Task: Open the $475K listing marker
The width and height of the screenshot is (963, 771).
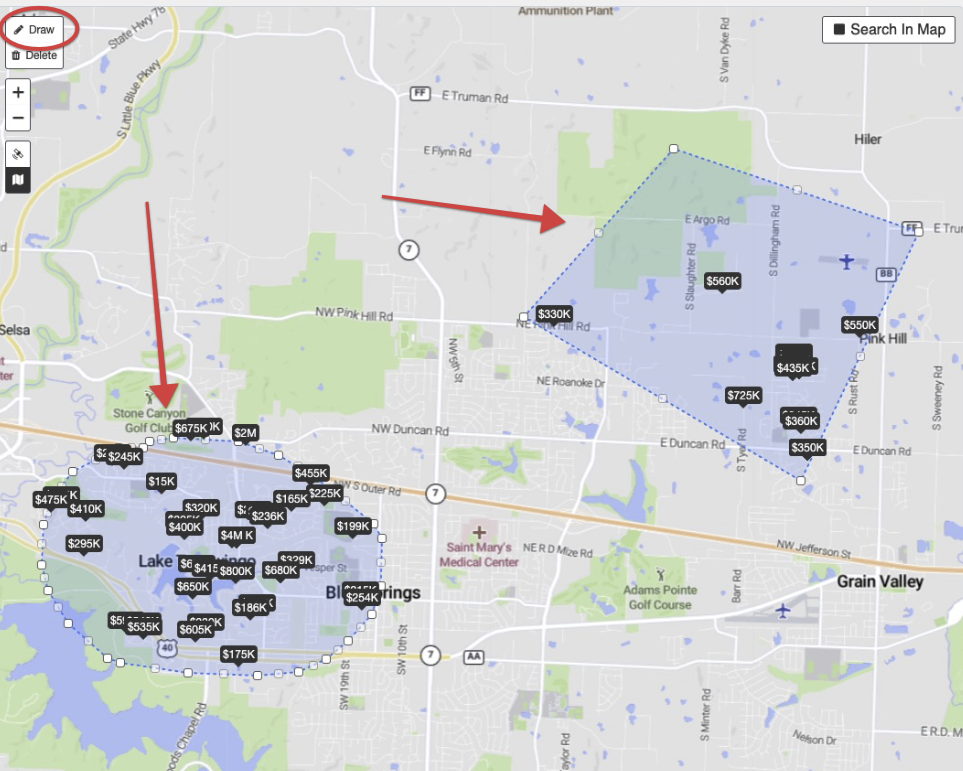Action: (51, 499)
